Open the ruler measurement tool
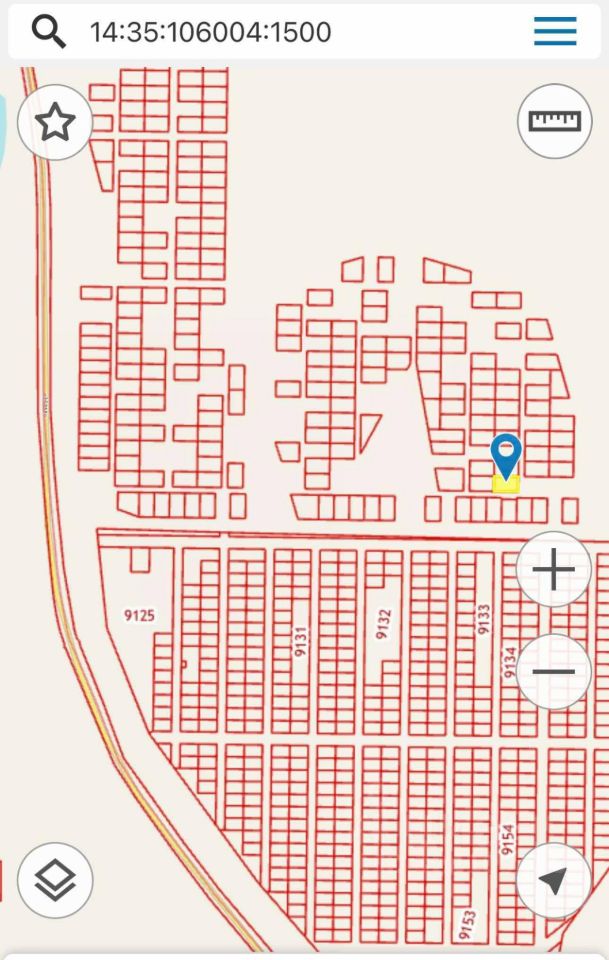This screenshot has height=960, width=609. point(554,121)
